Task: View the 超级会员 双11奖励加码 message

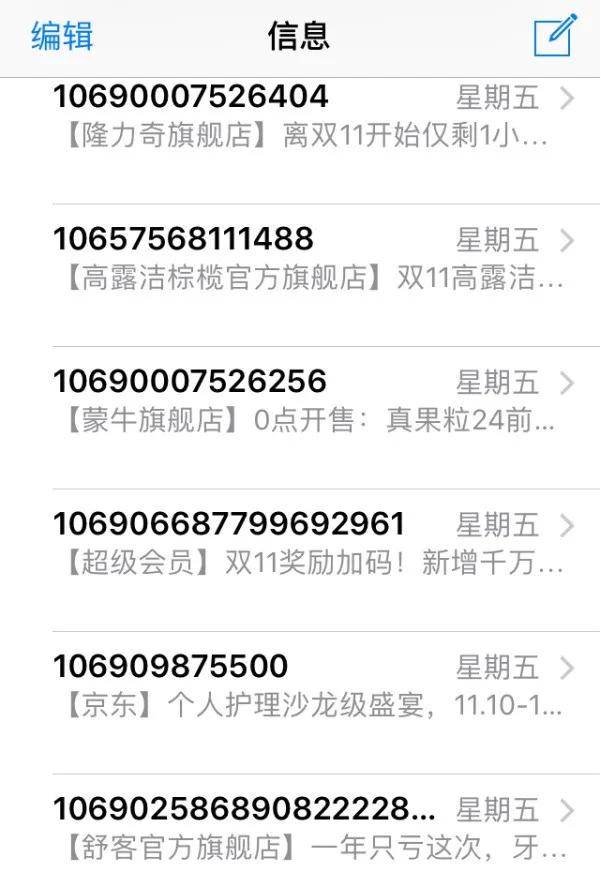Action: click(x=300, y=546)
